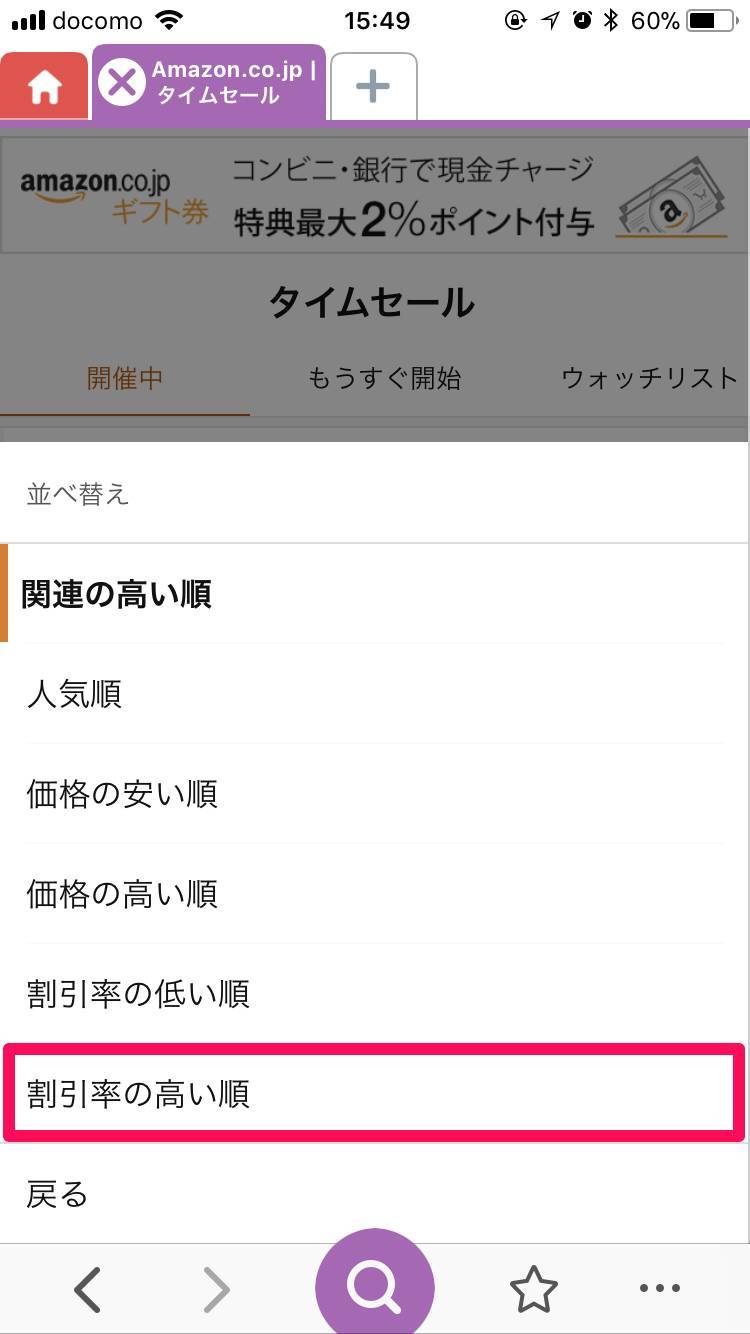
Task: Select 割引率の低い順 option
Action: 375,994
